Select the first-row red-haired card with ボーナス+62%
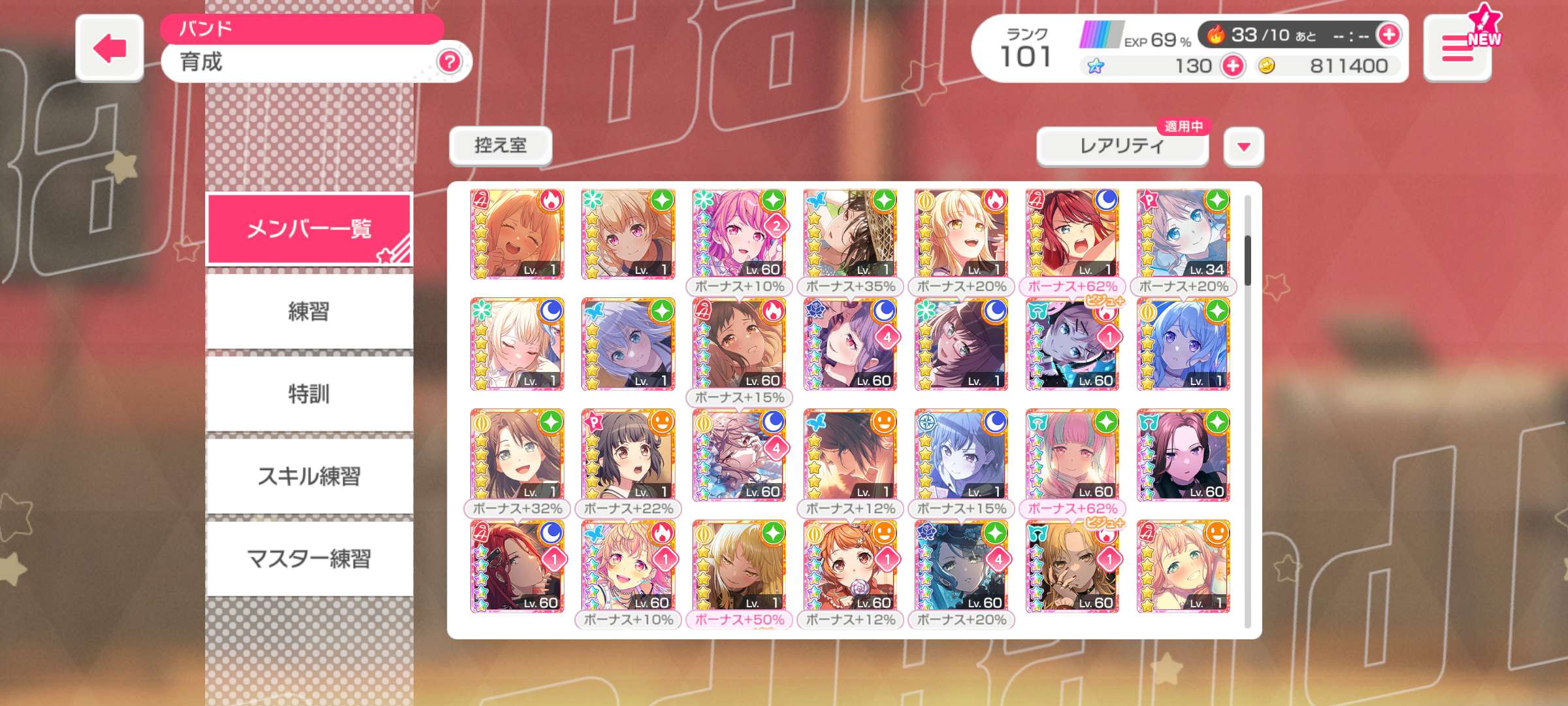The image size is (1568, 706). point(1072,234)
